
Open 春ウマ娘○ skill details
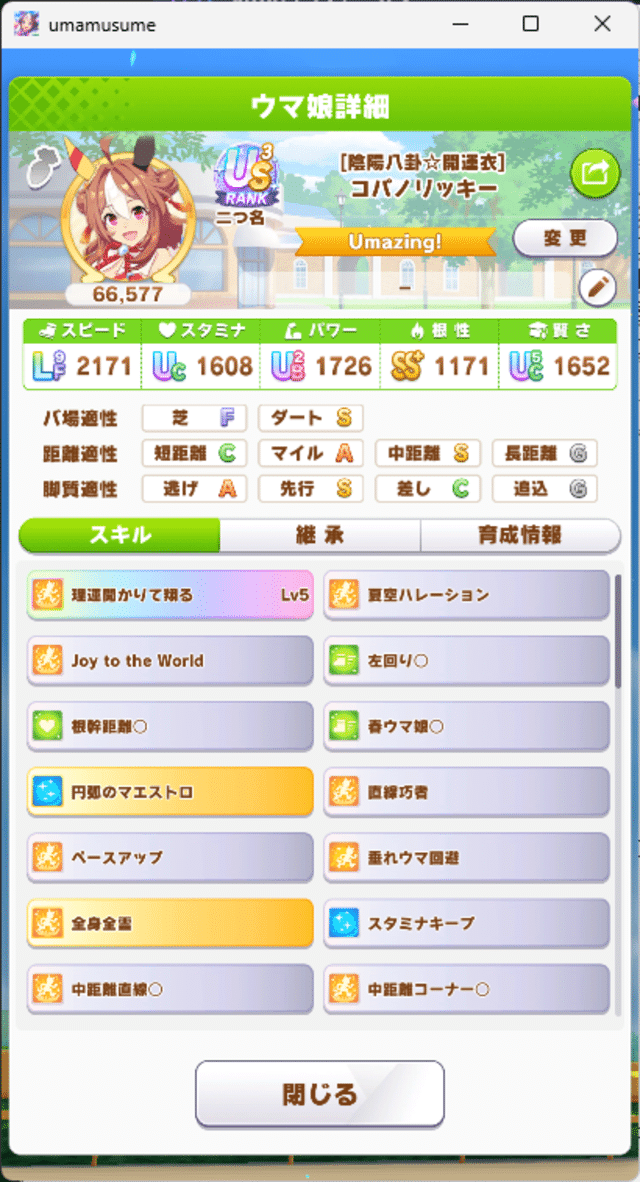coord(467,726)
